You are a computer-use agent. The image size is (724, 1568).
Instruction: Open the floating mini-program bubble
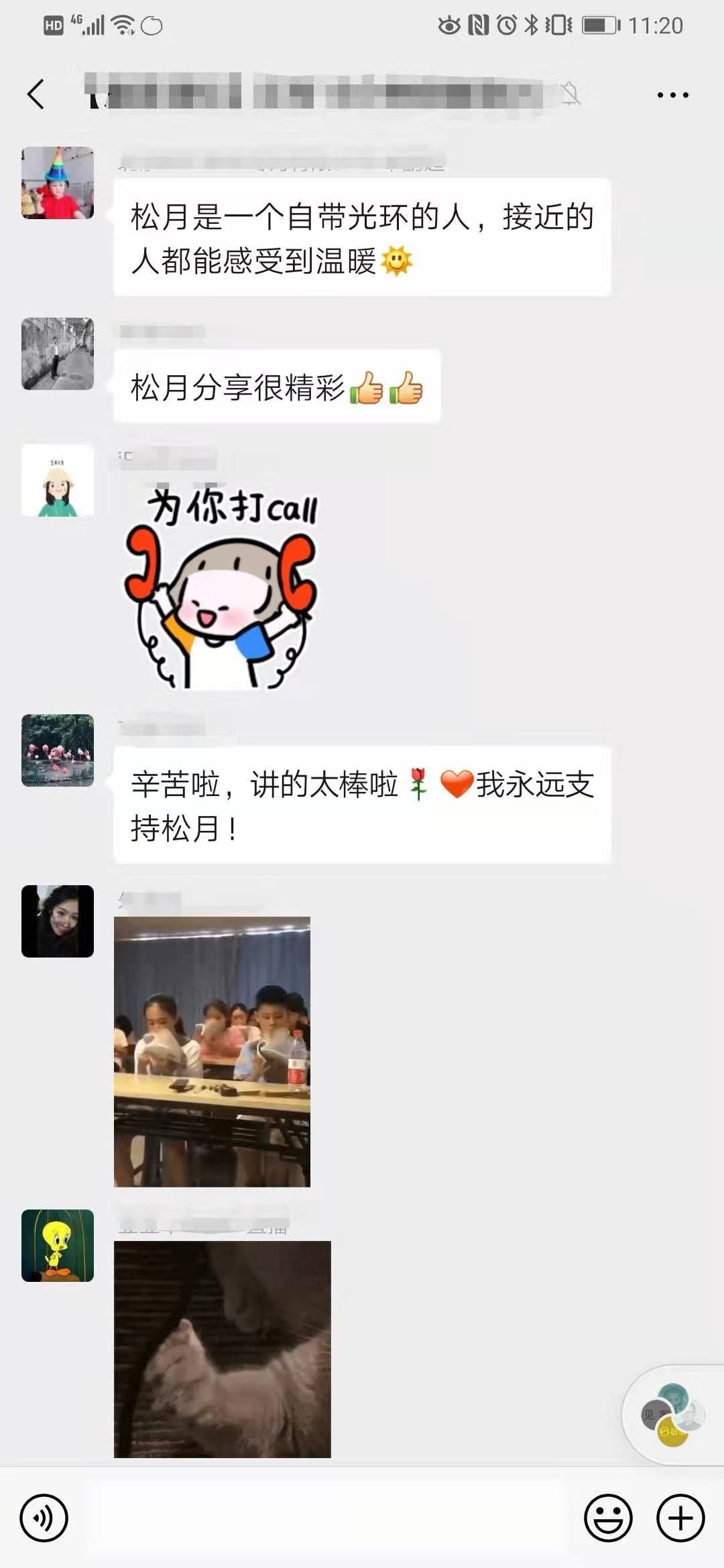[x=674, y=1415]
